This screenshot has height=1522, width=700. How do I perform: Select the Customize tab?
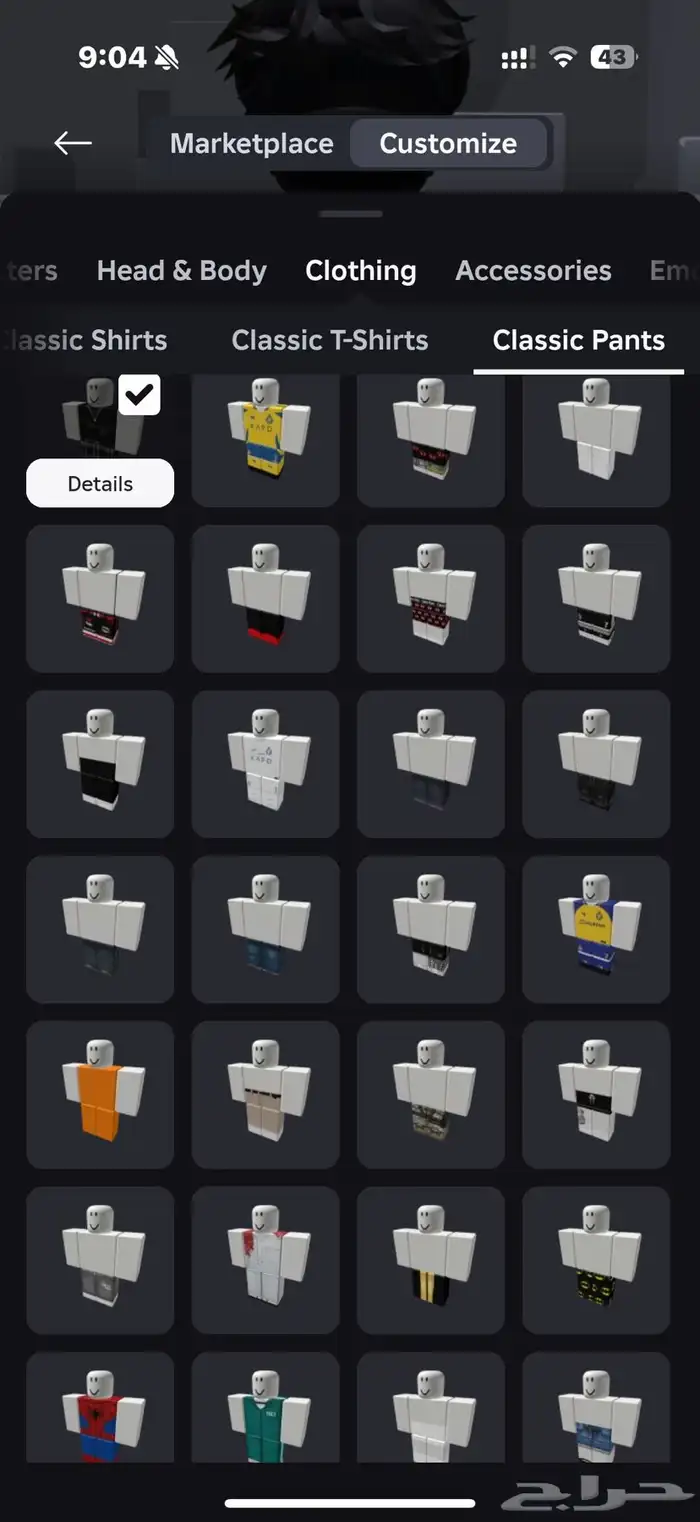click(448, 143)
